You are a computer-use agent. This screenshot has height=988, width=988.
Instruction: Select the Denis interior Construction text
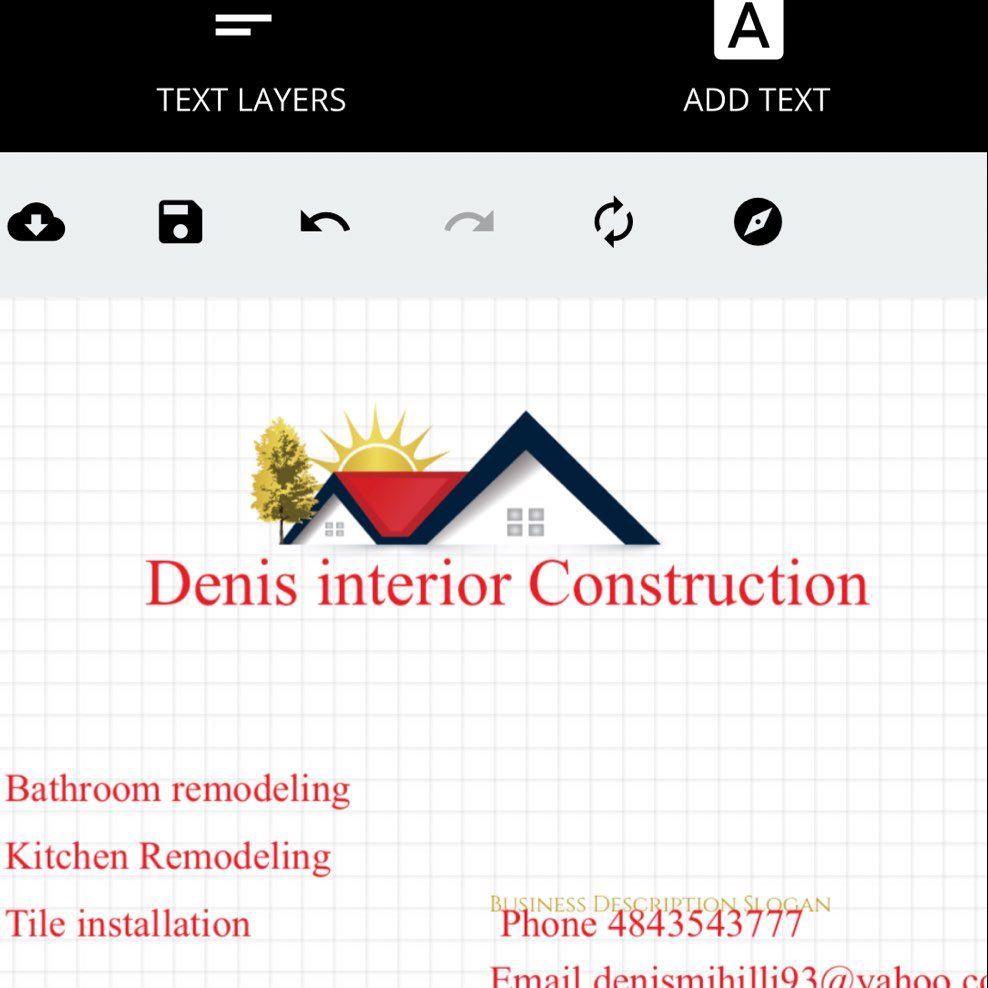(507, 584)
